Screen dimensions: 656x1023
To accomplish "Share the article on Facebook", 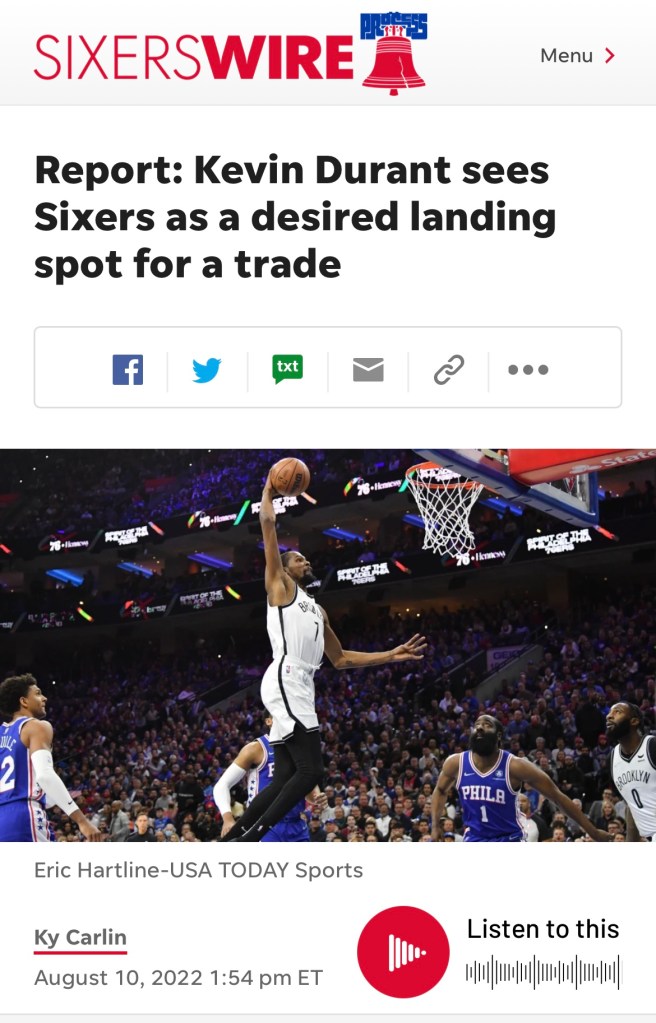I will click(127, 370).
